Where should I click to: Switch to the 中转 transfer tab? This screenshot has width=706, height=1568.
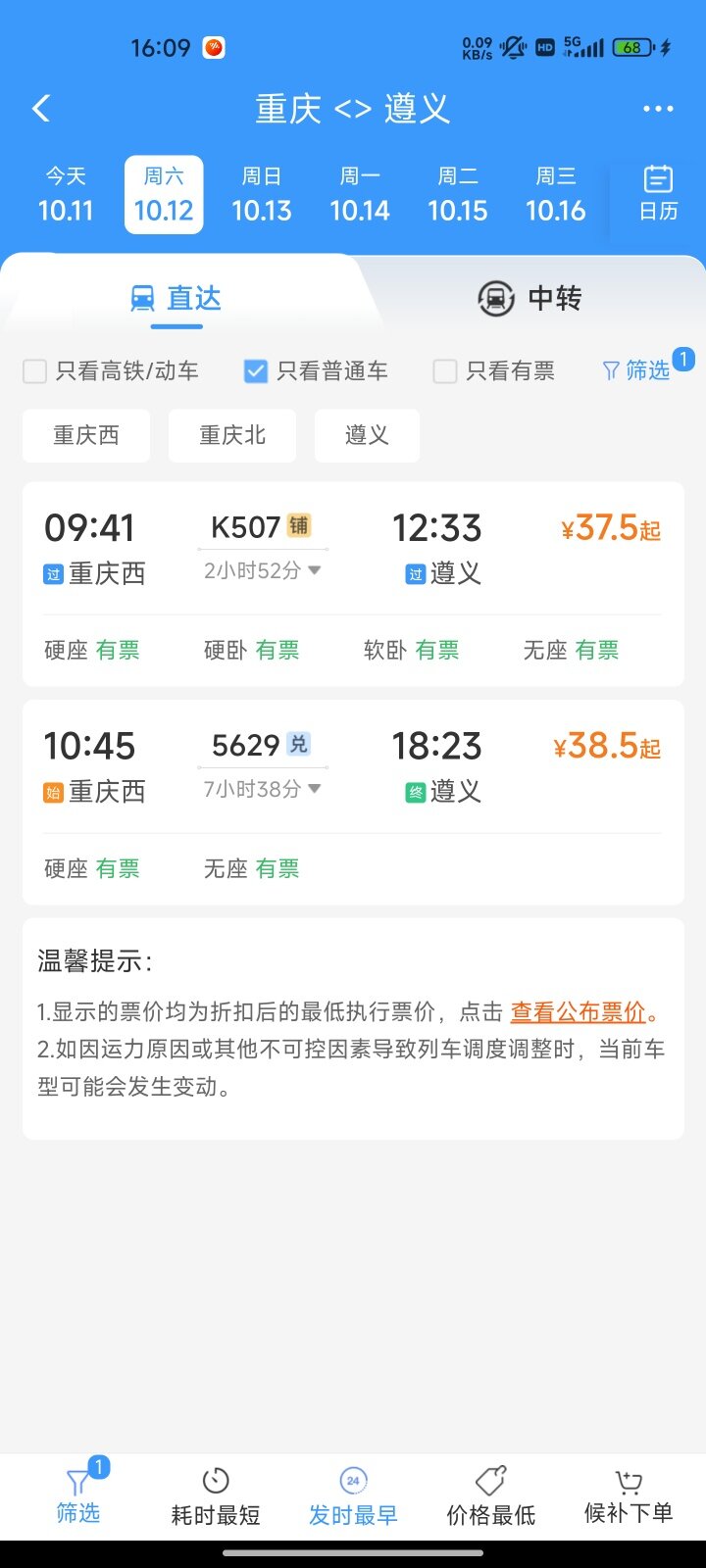[529, 298]
